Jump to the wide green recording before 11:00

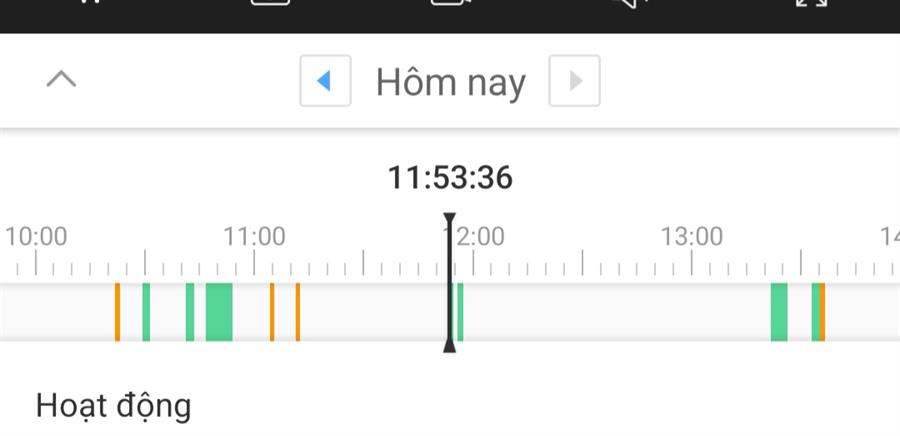point(219,312)
